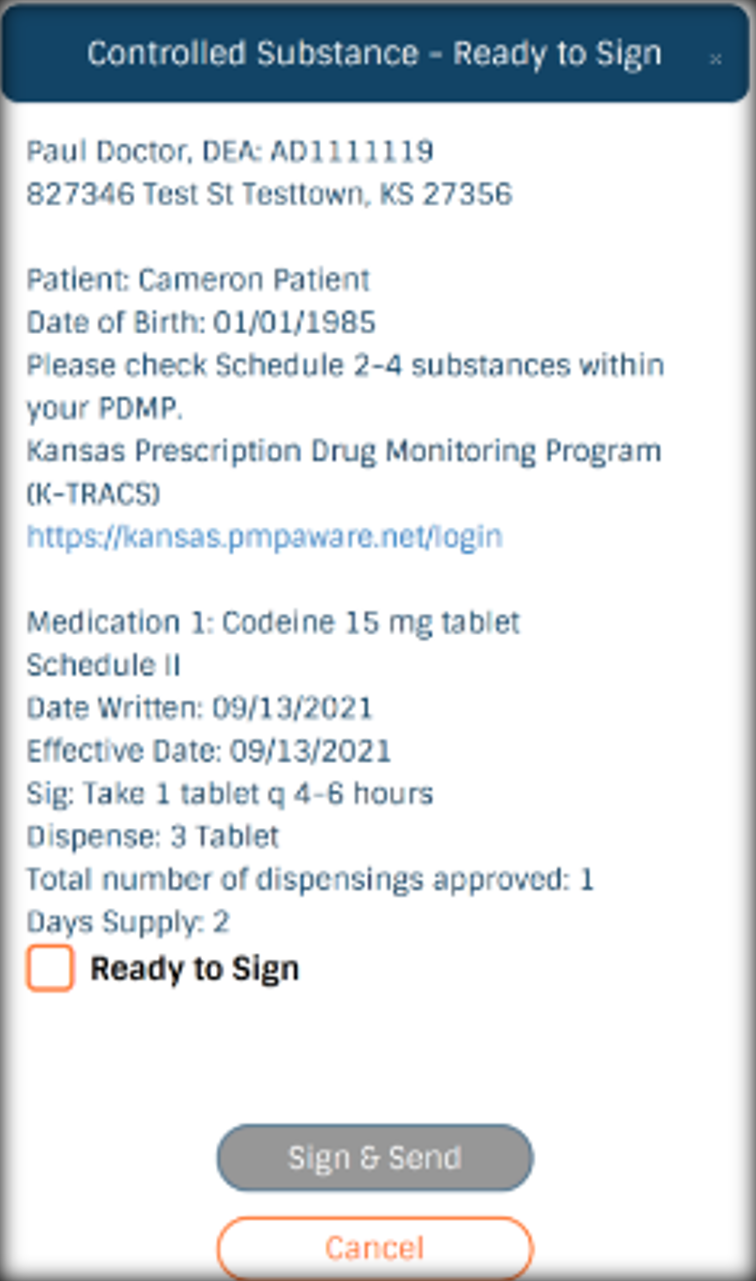Cancel the prescription signing
Viewport: 756px width, 1281px height.
point(375,1246)
